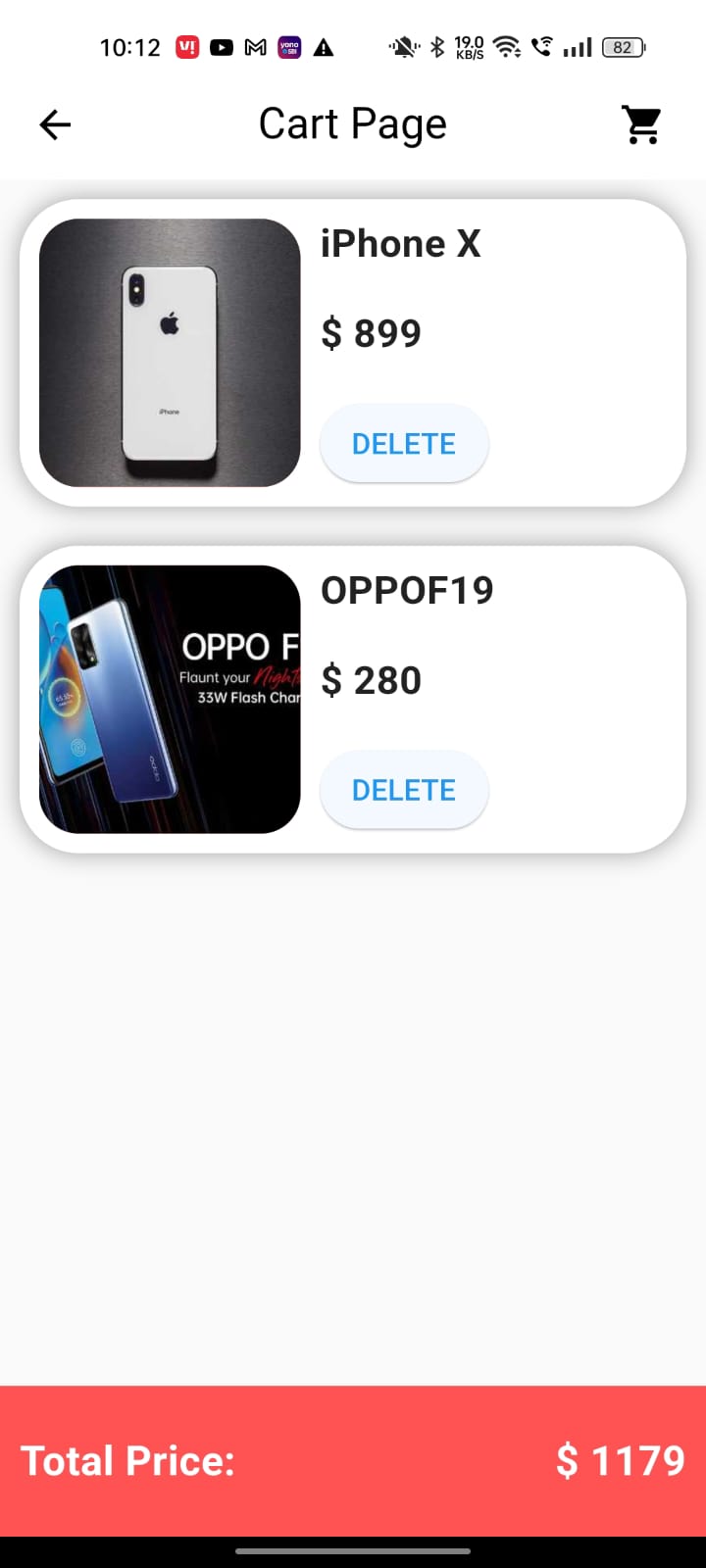Select the iPhone X product image
Viewport: 706px width, 1568px height.
coord(169,353)
